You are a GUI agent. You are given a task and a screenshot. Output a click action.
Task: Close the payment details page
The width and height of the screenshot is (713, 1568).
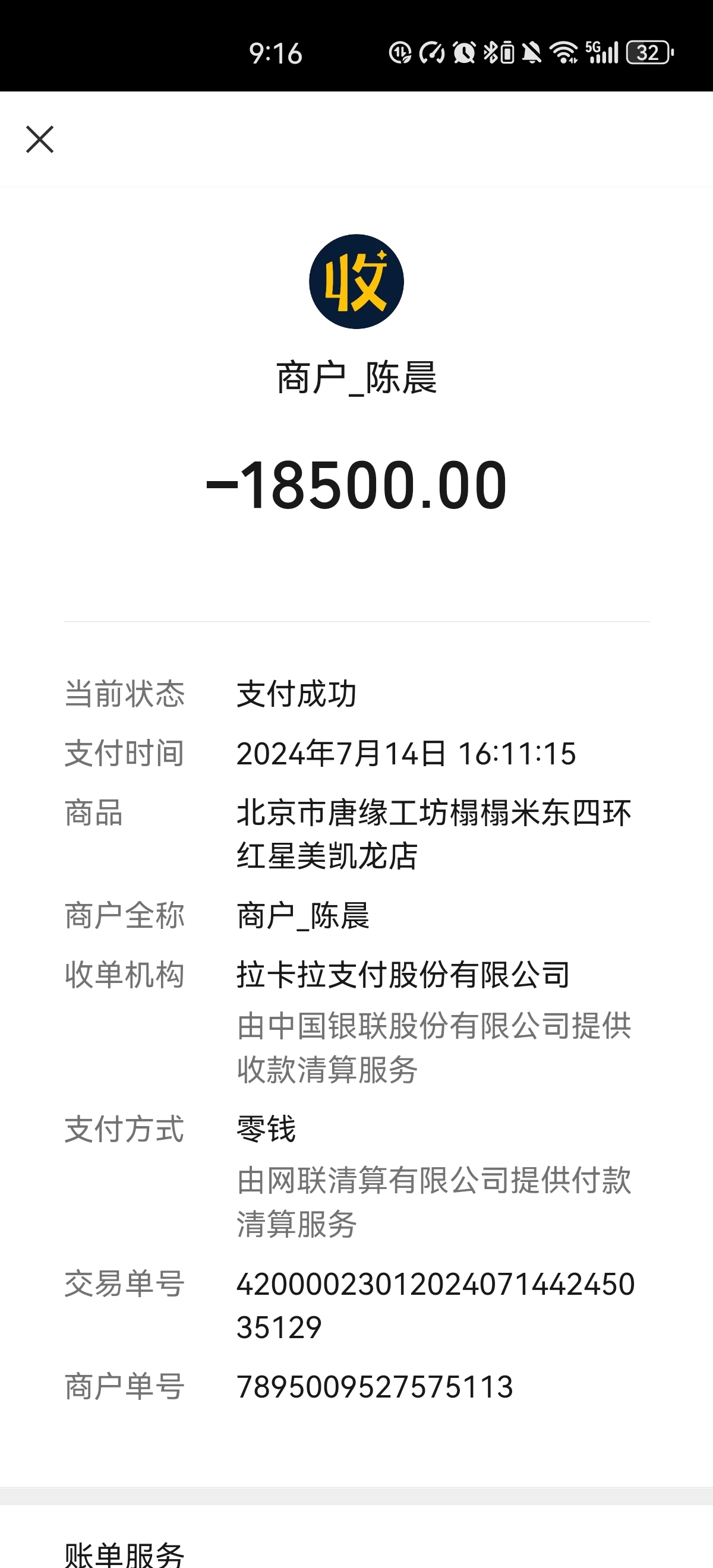tap(40, 140)
